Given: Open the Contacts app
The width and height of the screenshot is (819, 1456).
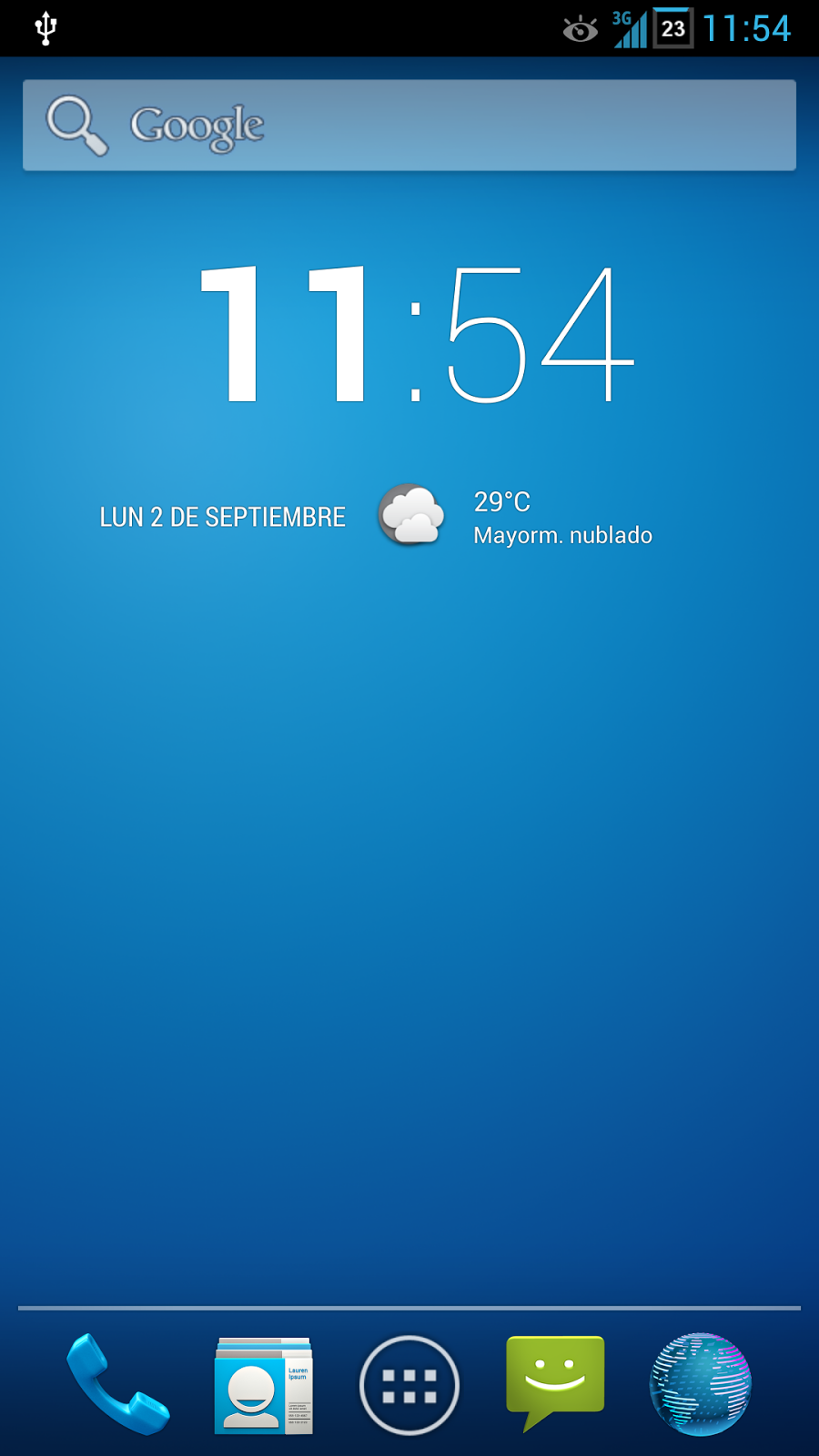Looking at the screenshot, I should pos(263,1385).
